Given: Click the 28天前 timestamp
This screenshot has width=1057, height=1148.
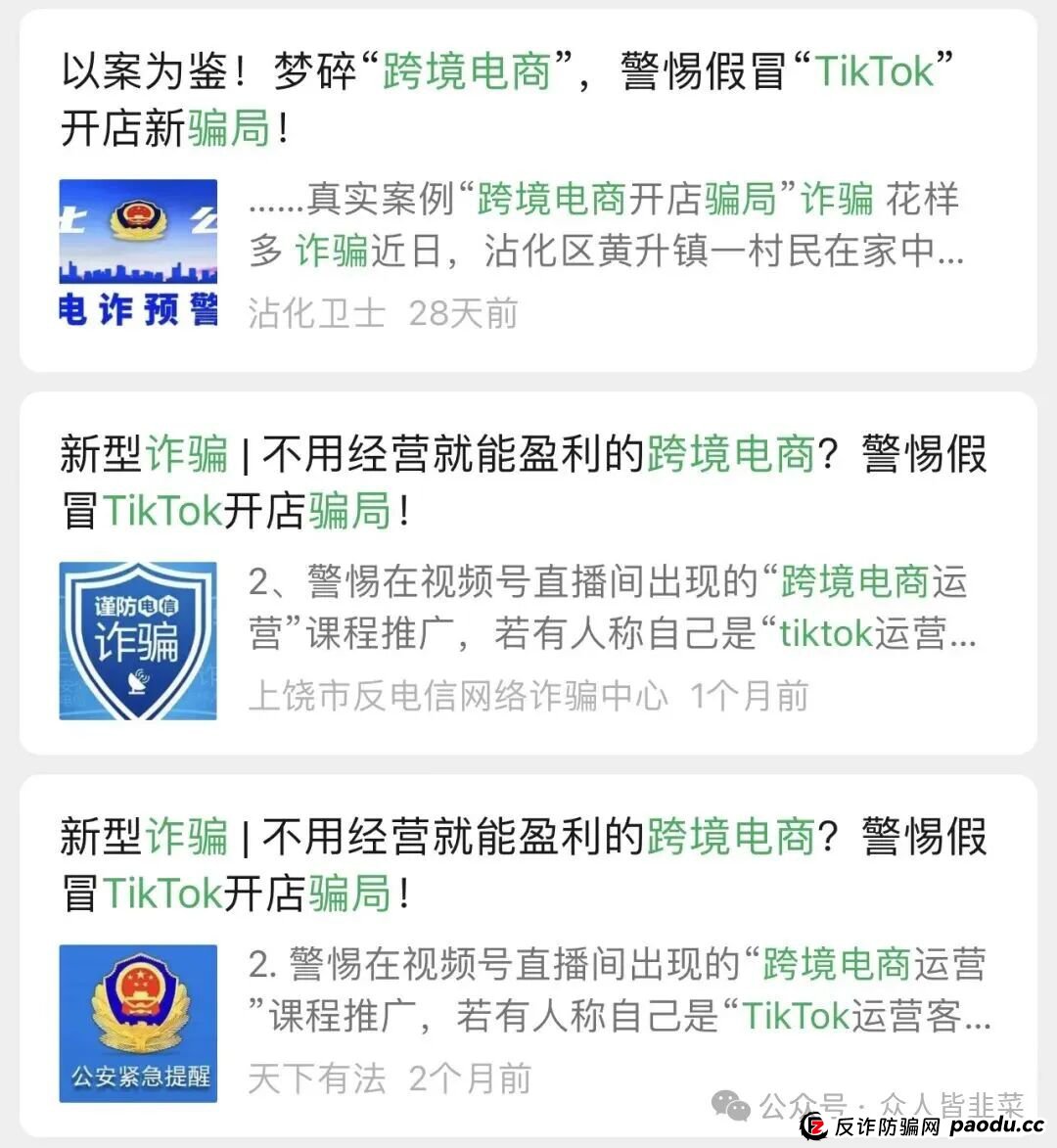Looking at the screenshot, I should pyautogui.click(x=463, y=313).
